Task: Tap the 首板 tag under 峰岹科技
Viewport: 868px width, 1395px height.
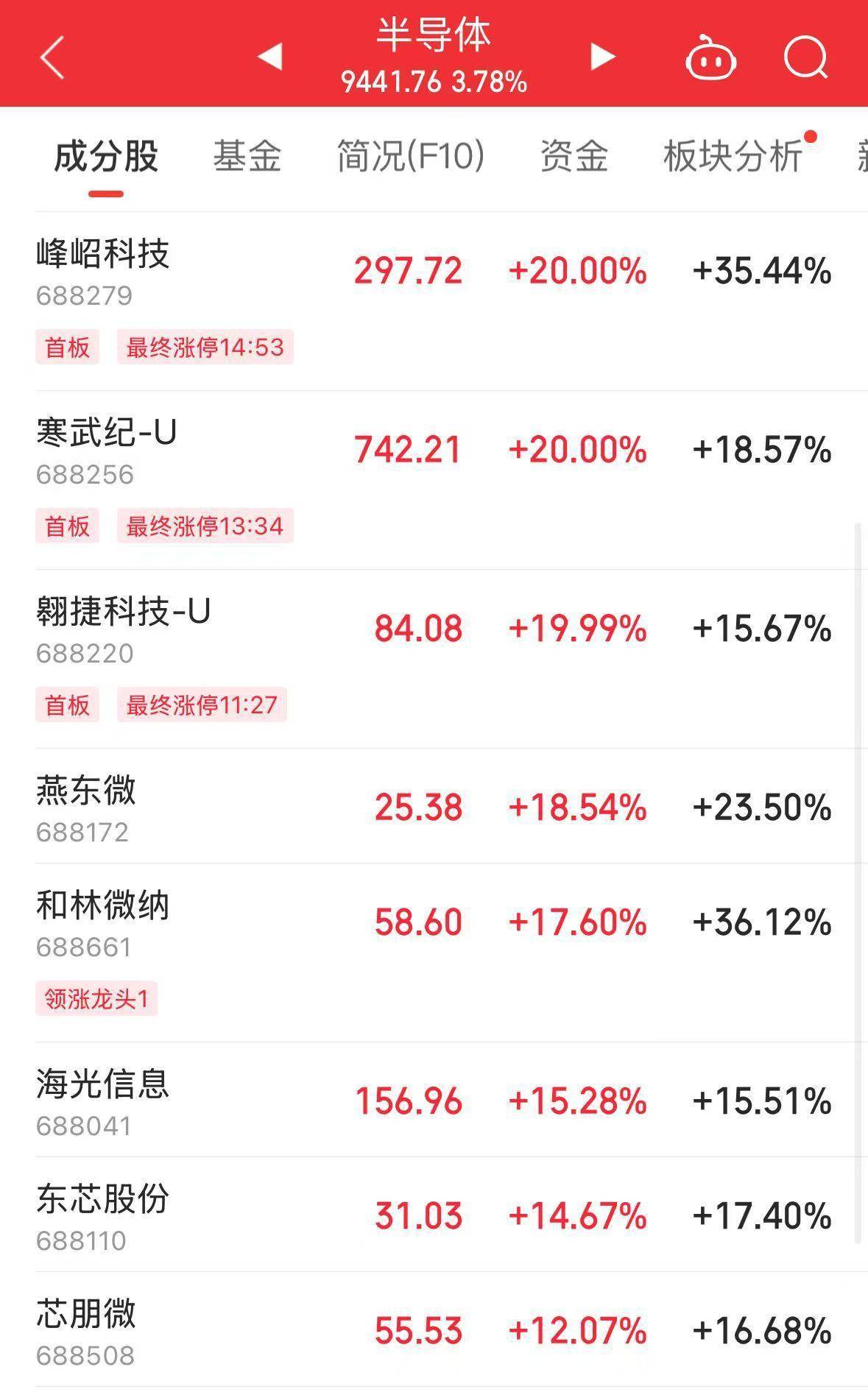Action: 66,347
